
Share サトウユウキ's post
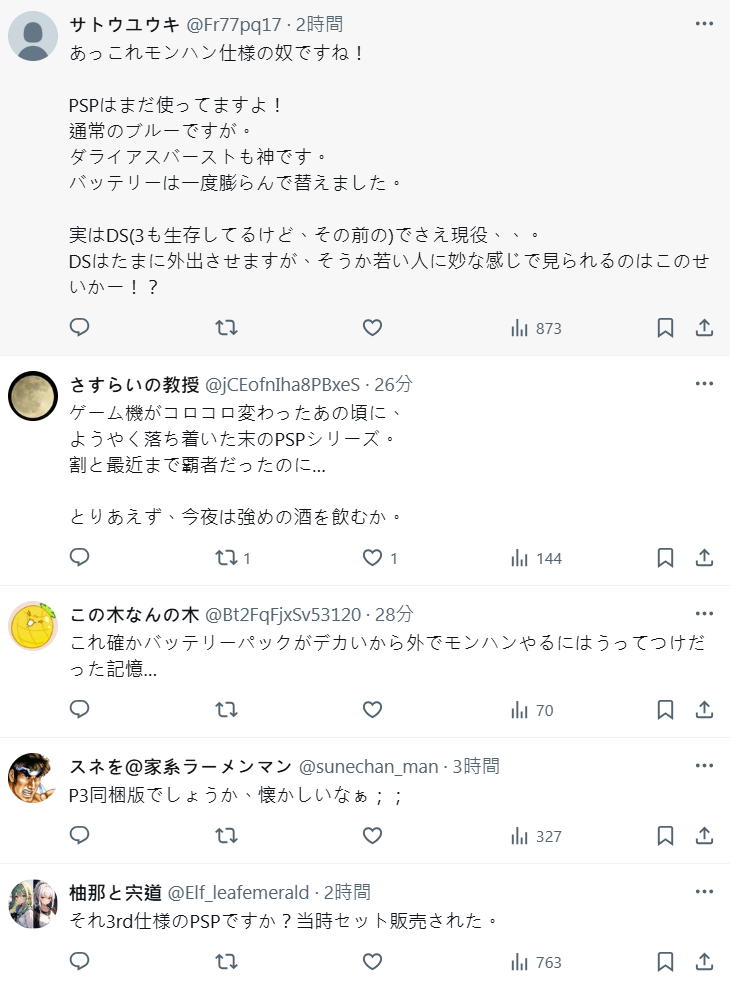[704, 328]
